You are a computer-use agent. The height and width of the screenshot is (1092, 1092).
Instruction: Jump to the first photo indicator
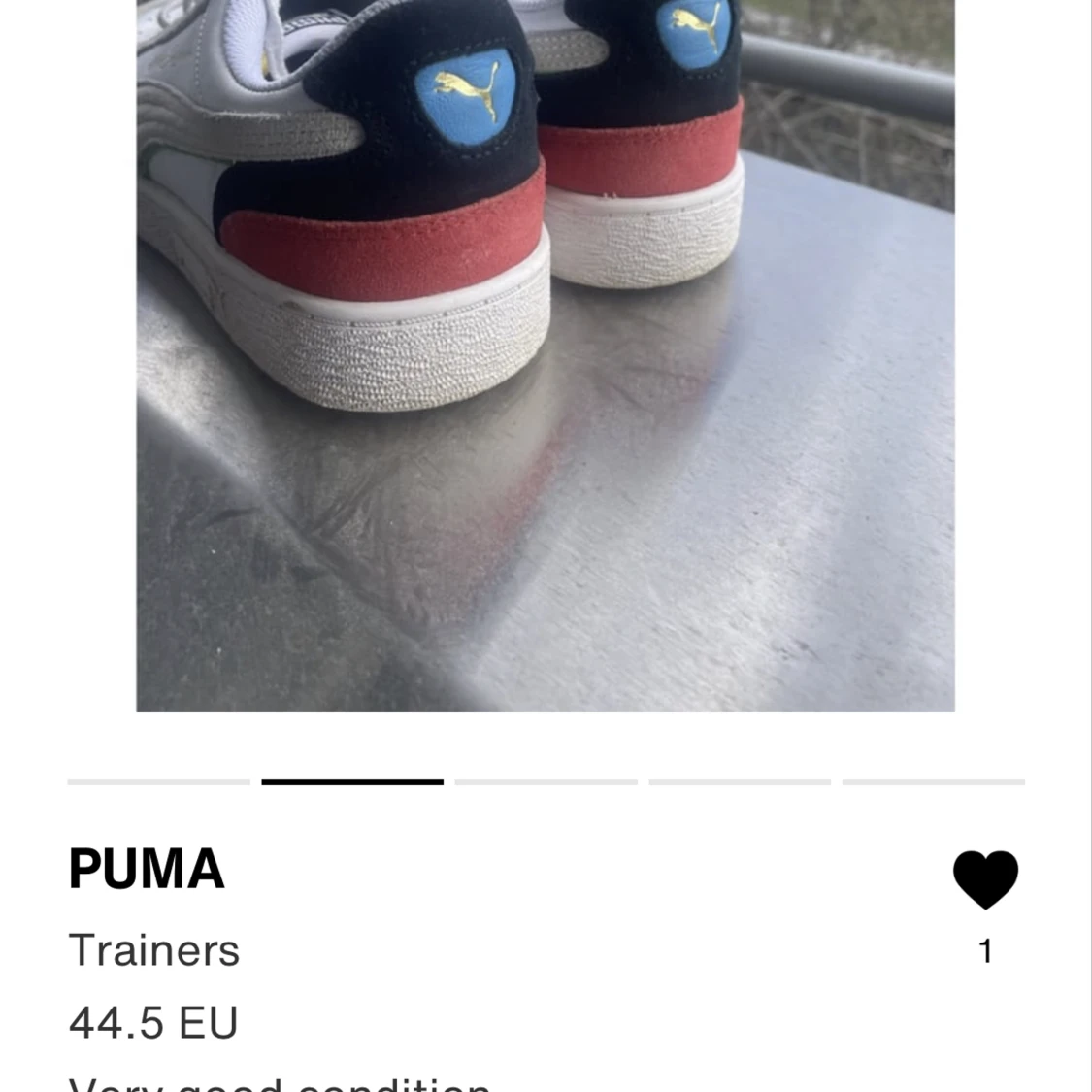tap(158, 782)
